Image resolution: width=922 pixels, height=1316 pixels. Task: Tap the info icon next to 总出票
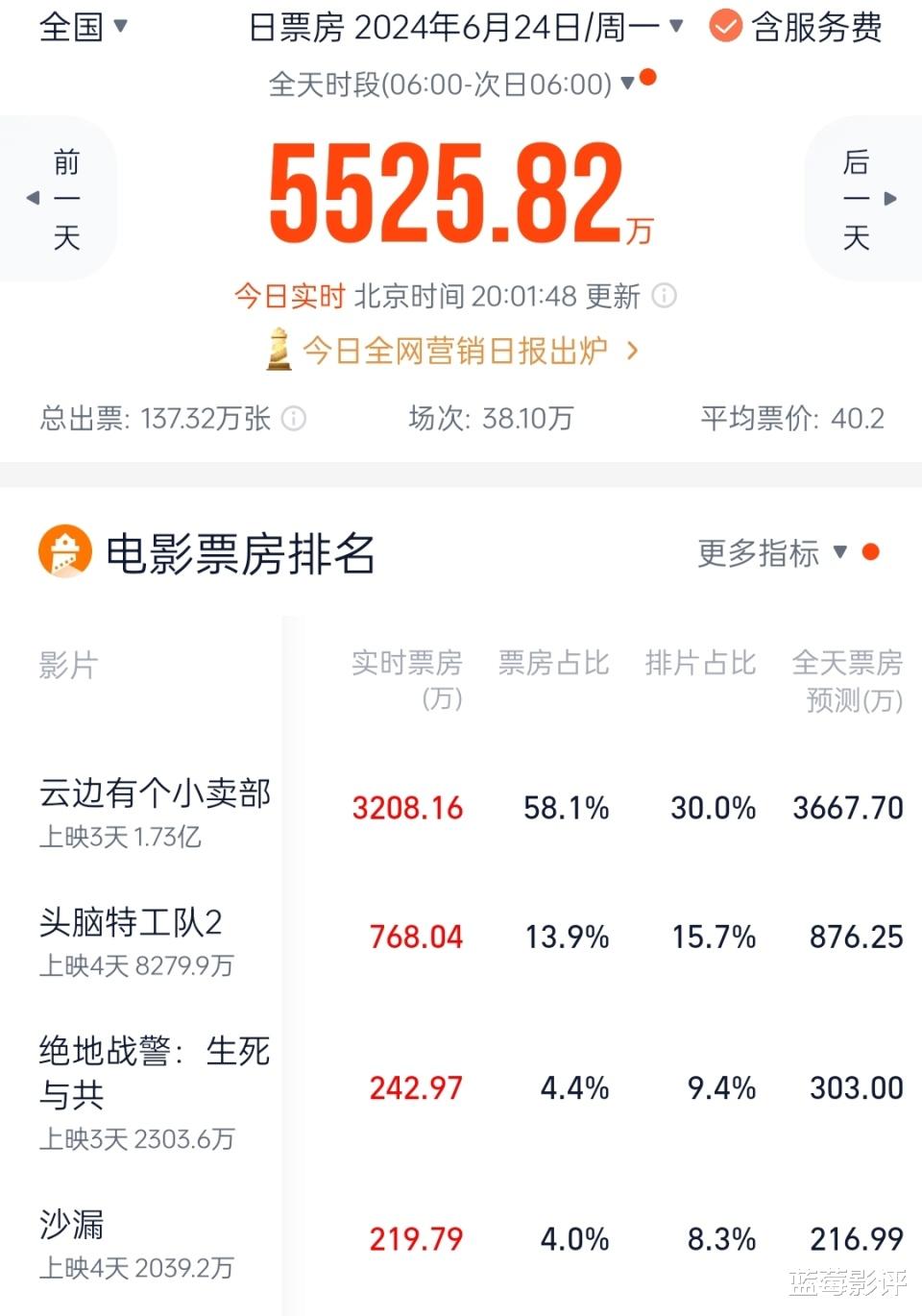tap(294, 419)
